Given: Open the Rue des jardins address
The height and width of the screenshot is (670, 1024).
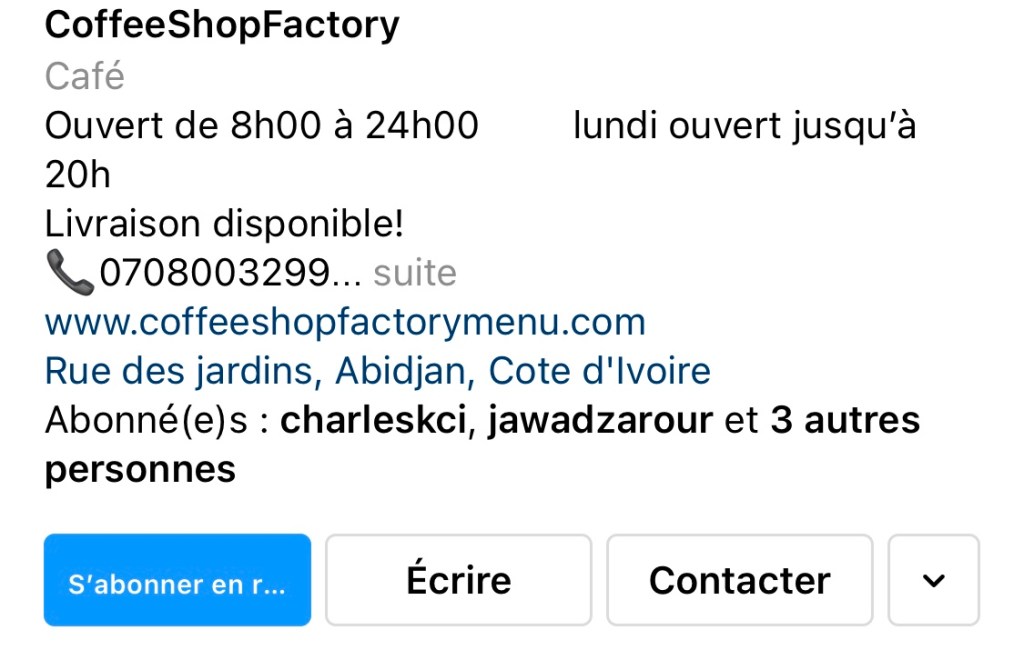Looking at the screenshot, I should (x=377, y=371).
